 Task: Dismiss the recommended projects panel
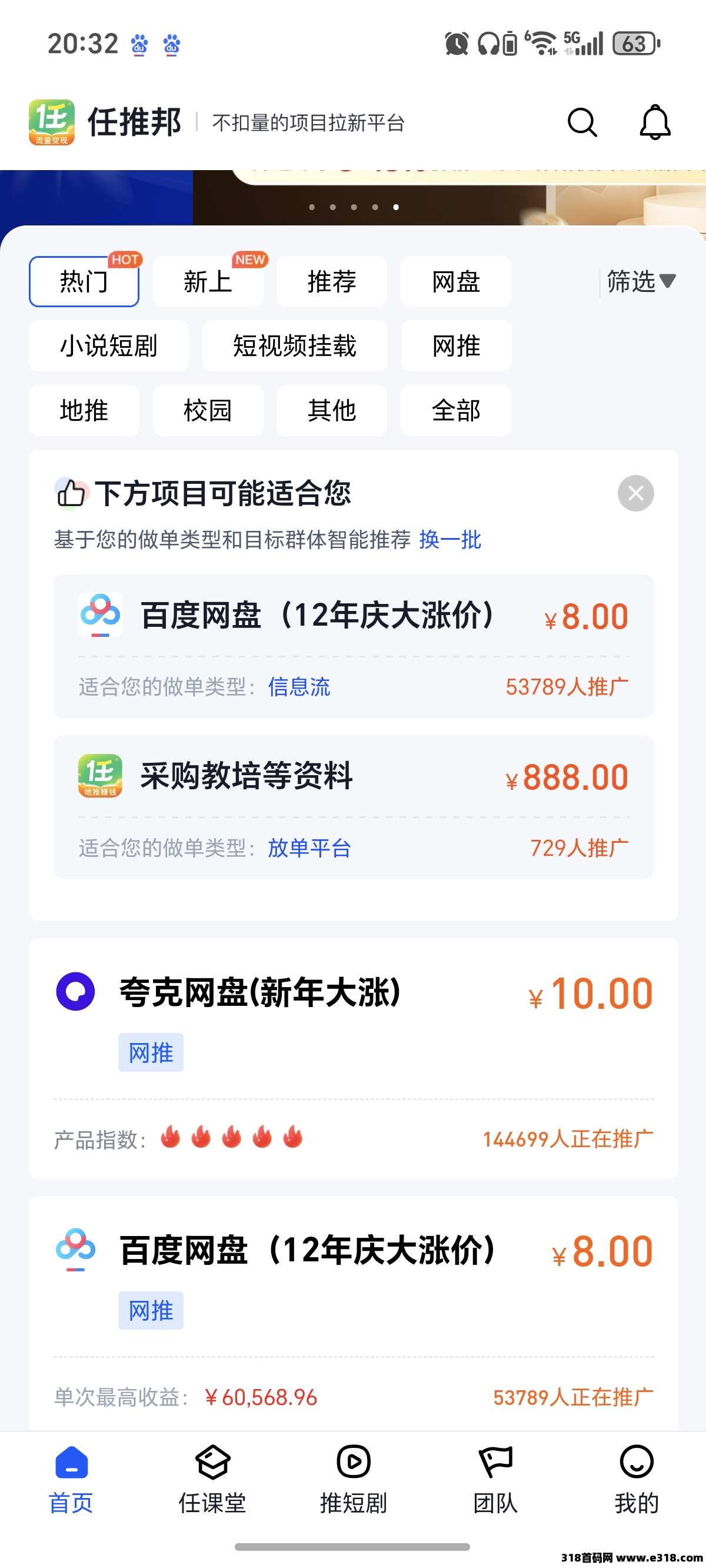click(635, 493)
